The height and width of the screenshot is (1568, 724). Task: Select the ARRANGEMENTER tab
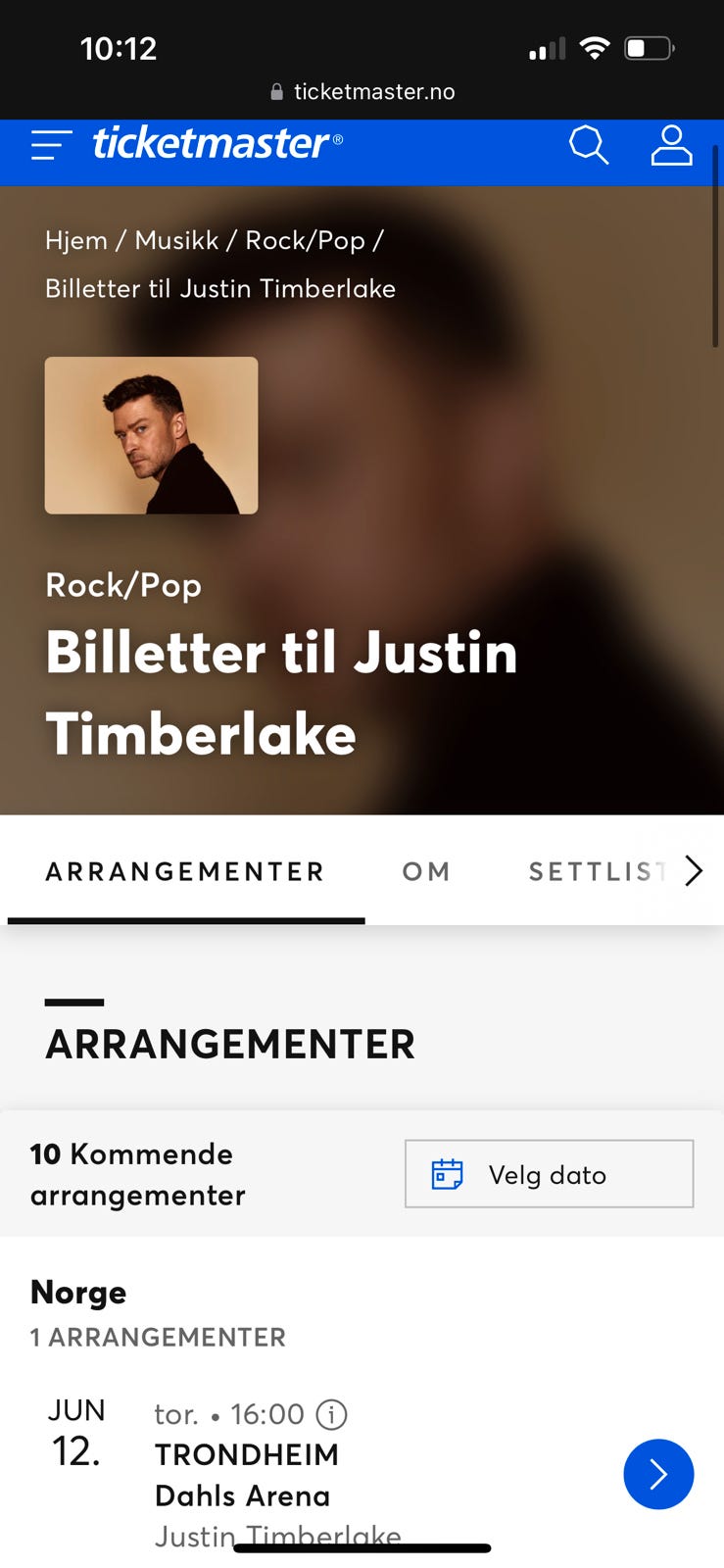185,871
